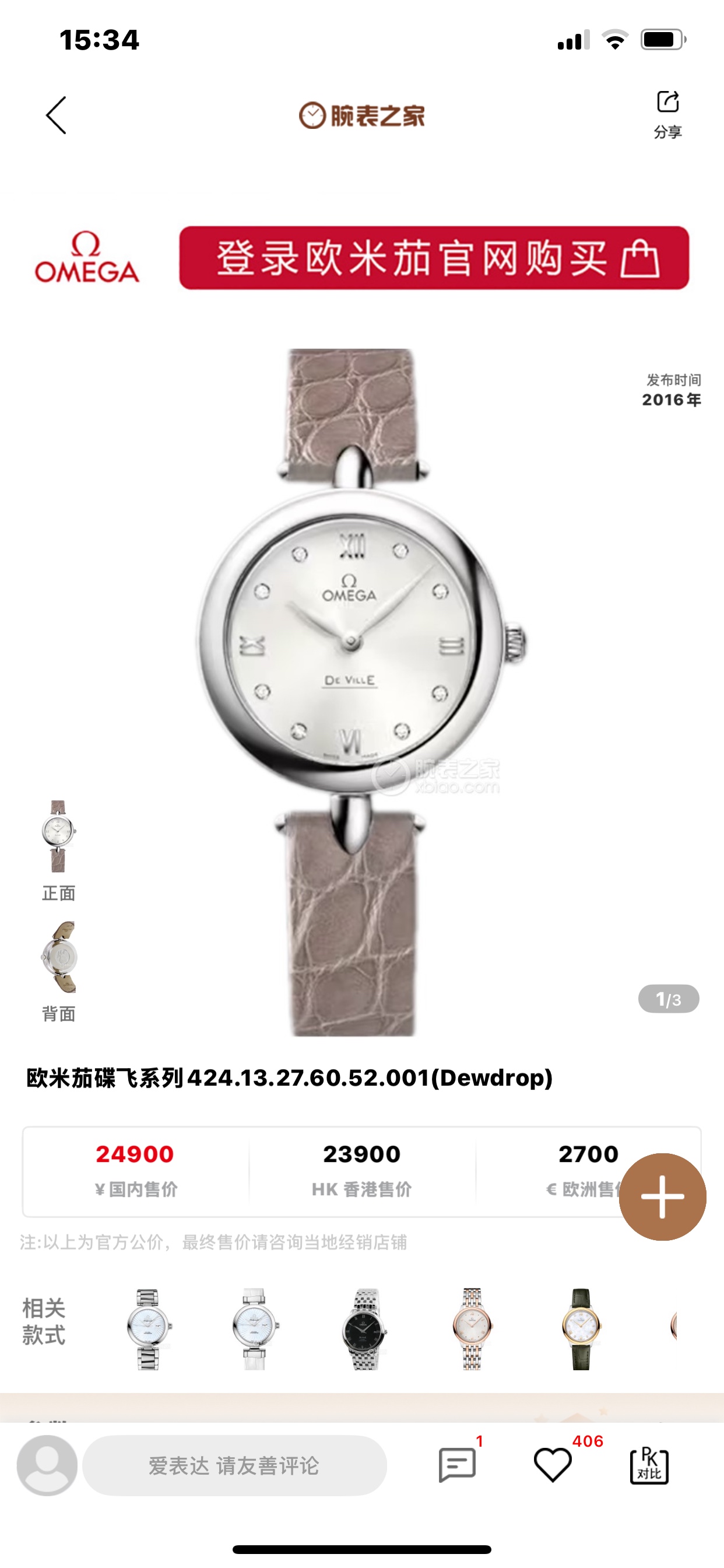Open the user avatar profile
Image resolution: width=724 pixels, height=1568 pixels.
coord(47,1465)
